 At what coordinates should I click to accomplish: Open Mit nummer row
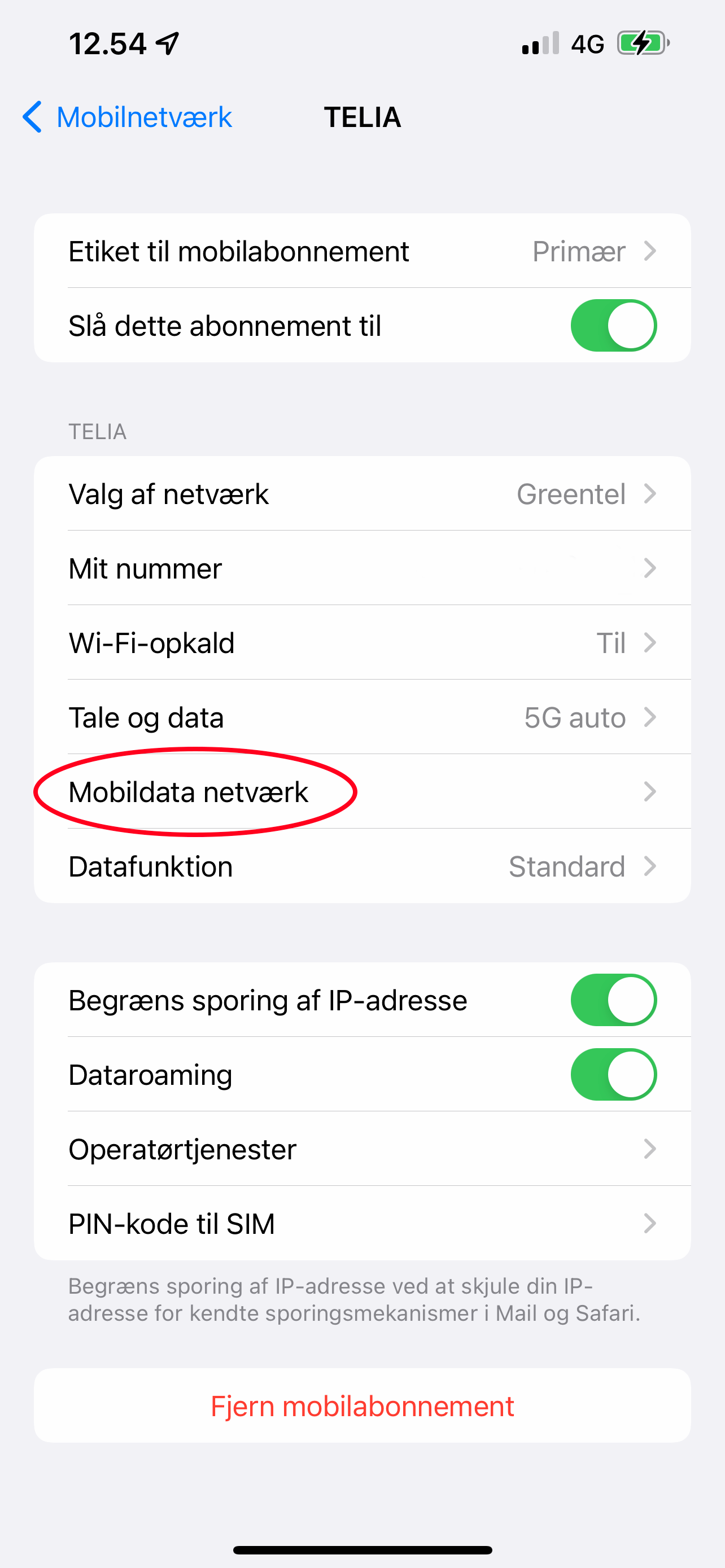362,568
